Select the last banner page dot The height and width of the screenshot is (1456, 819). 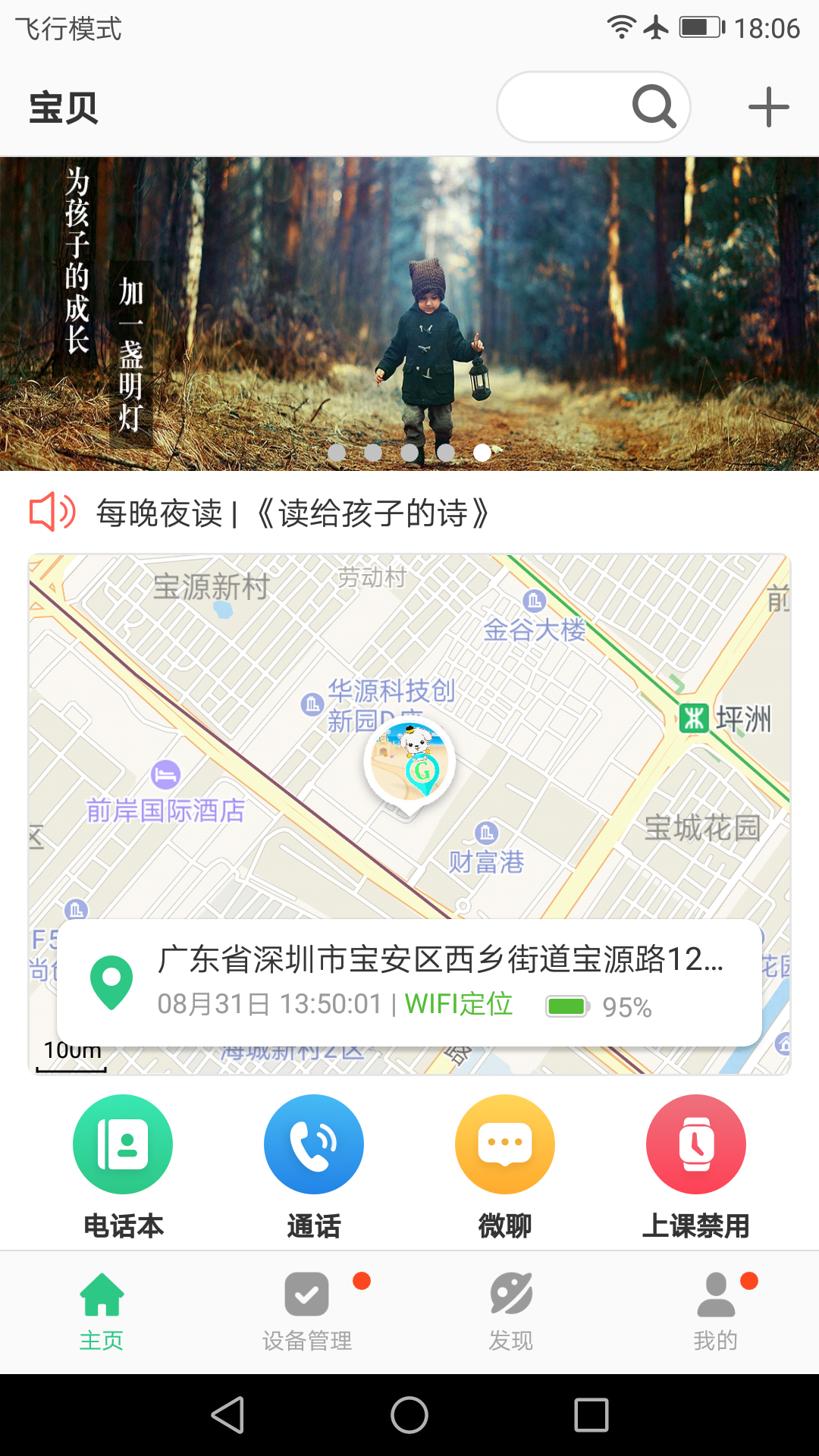(482, 453)
